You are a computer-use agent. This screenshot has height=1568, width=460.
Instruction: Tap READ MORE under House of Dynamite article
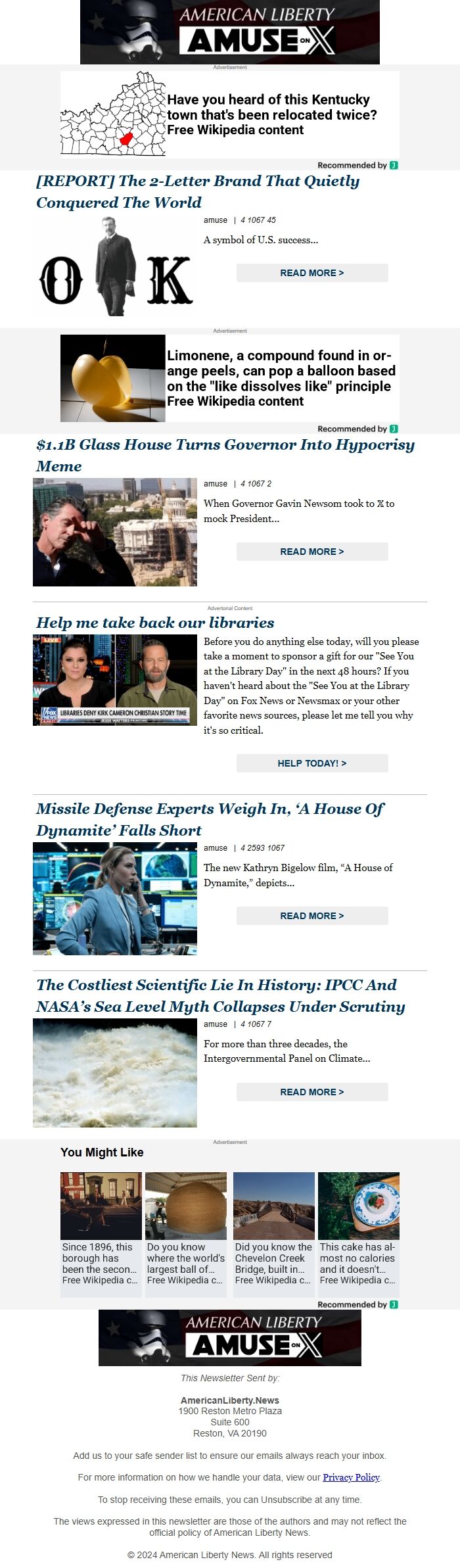pyautogui.click(x=312, y=916)
